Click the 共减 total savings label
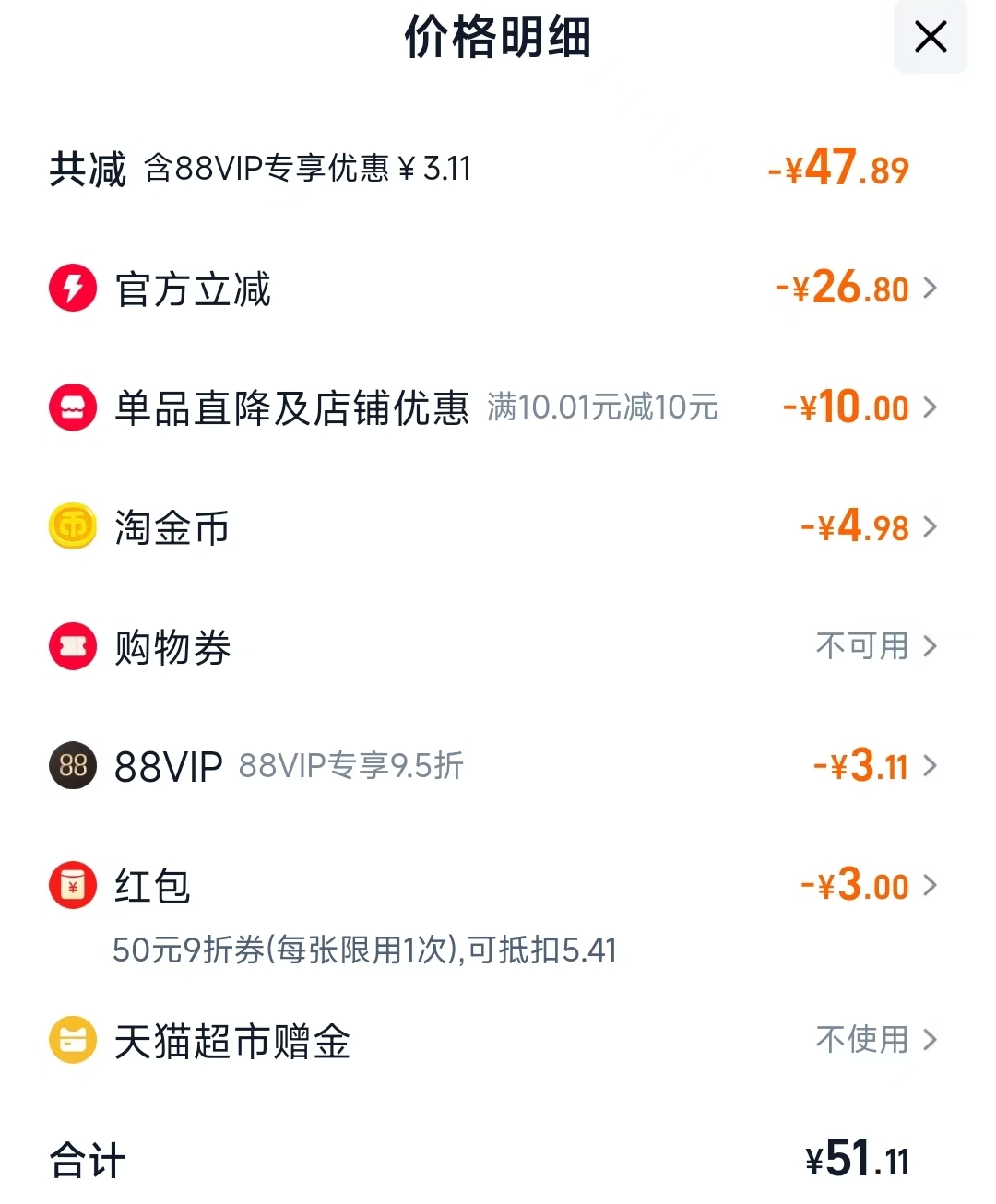 86,168
